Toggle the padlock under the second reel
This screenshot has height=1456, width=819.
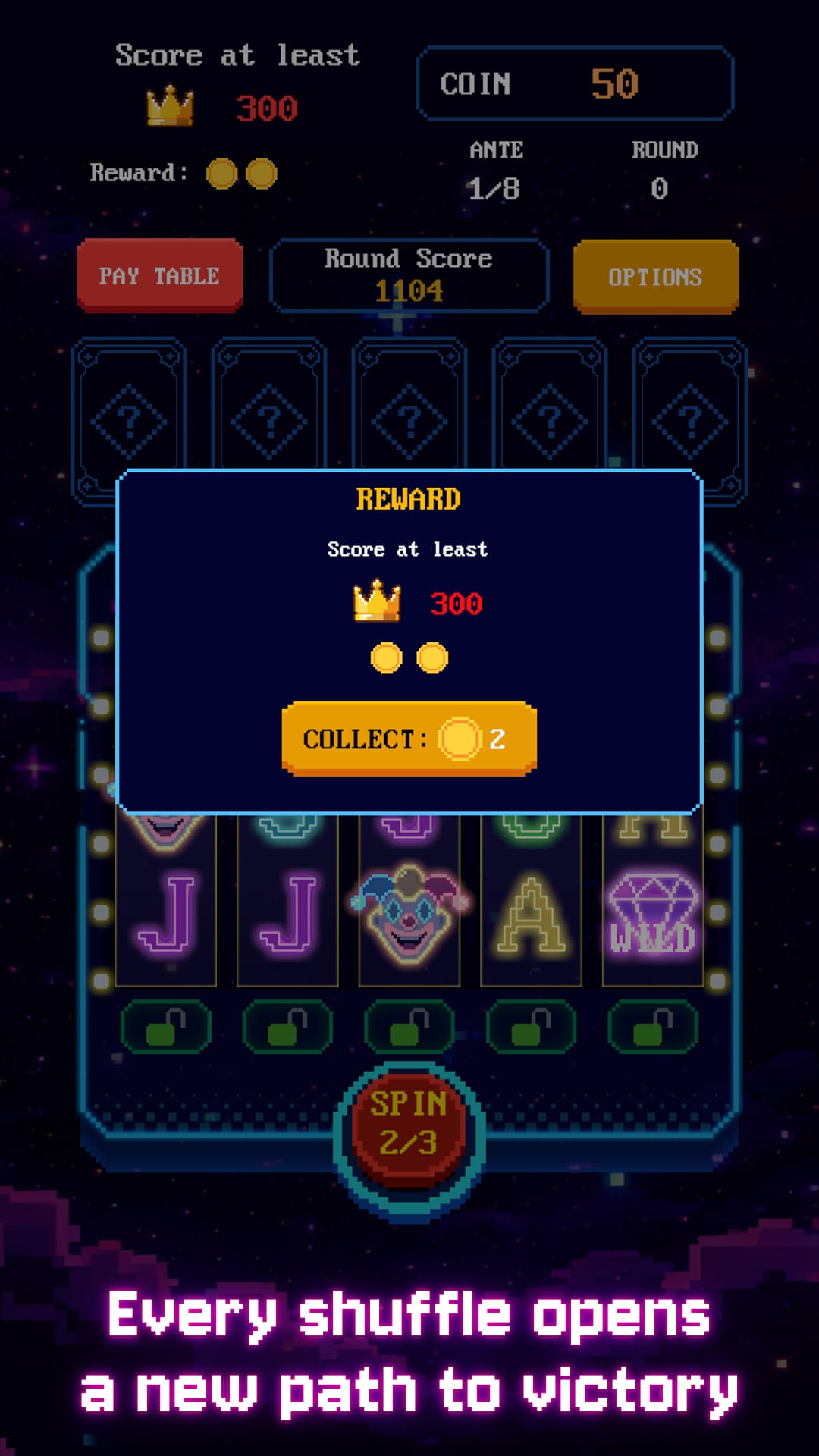[287, 1028]
